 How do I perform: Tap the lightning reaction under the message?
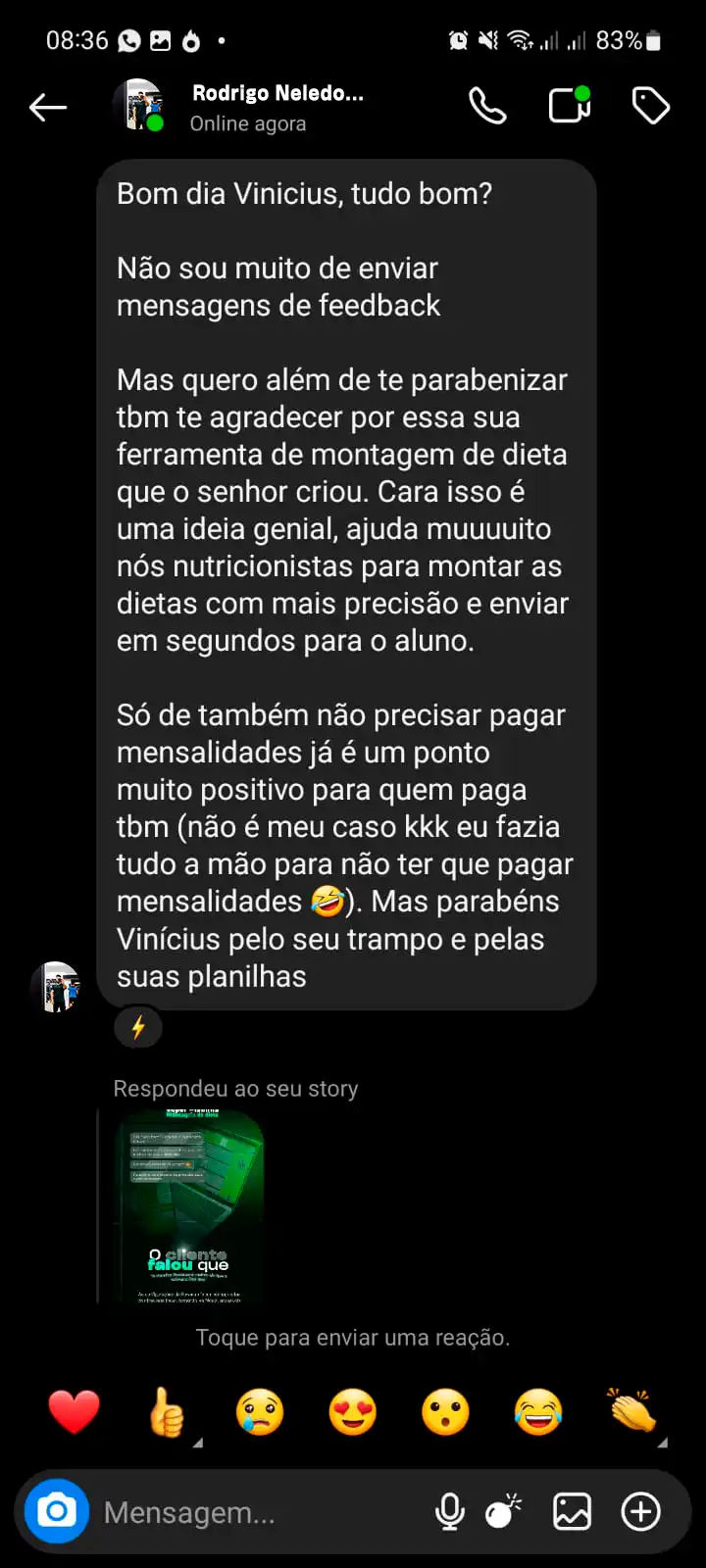point(138,1027)
